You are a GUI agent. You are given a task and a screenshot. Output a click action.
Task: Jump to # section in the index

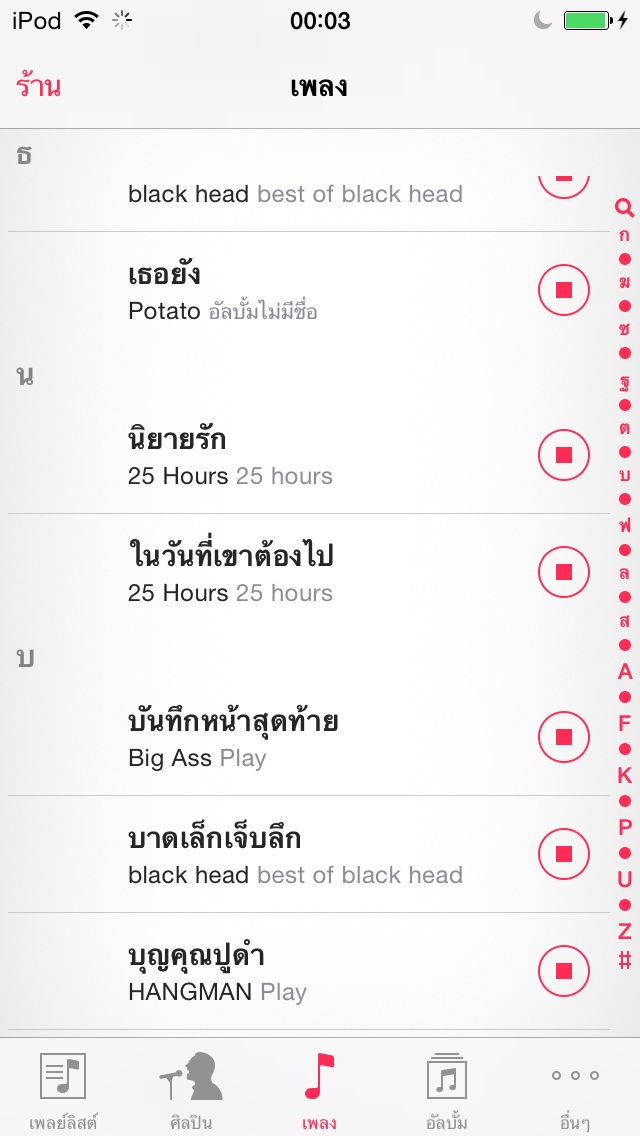tap(625, 961)
